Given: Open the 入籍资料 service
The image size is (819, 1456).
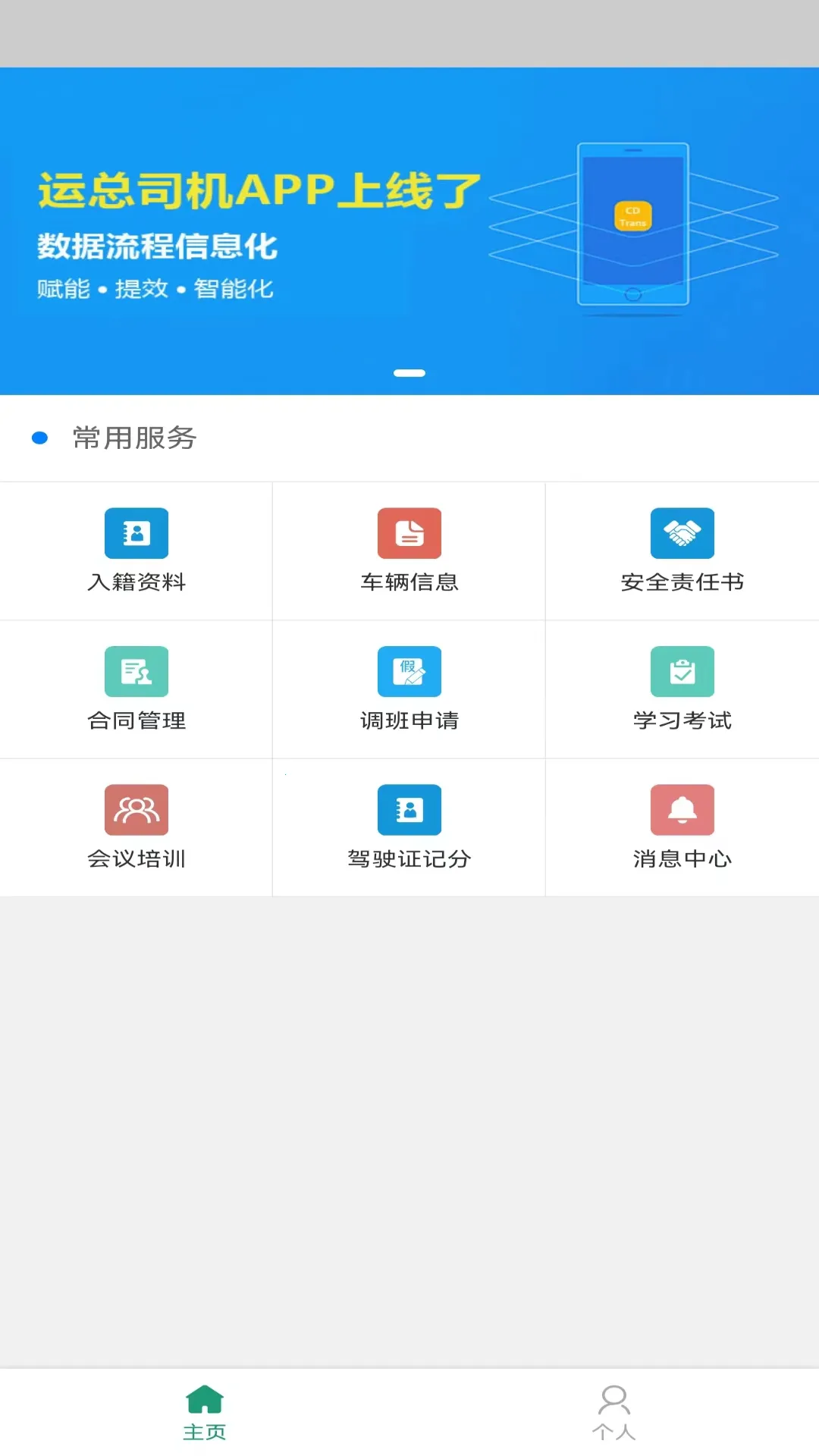Looking at the screenshot, I should (136, 551).
